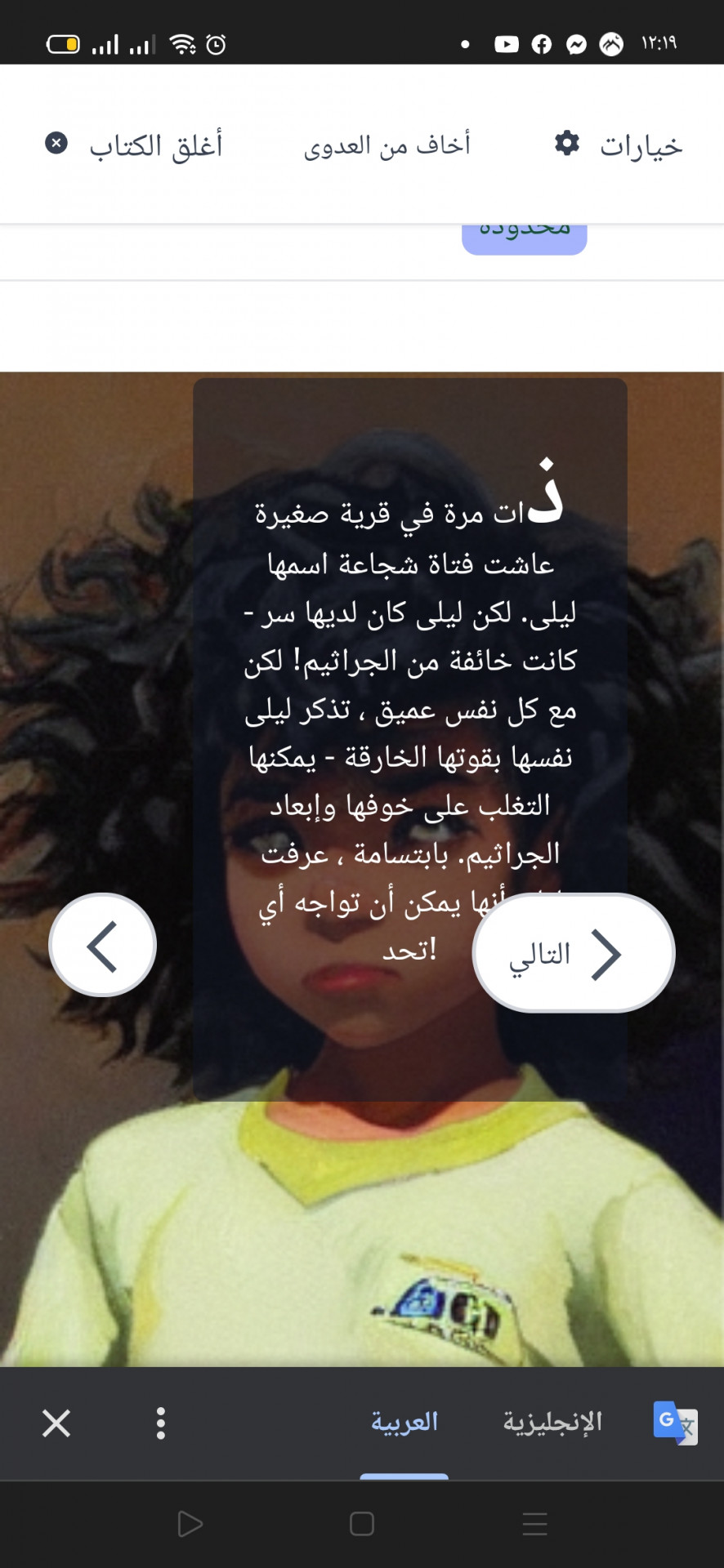Open translate bar overflow menu
The width and height of the screenshot is (724, 1568).
(161, 1423)
